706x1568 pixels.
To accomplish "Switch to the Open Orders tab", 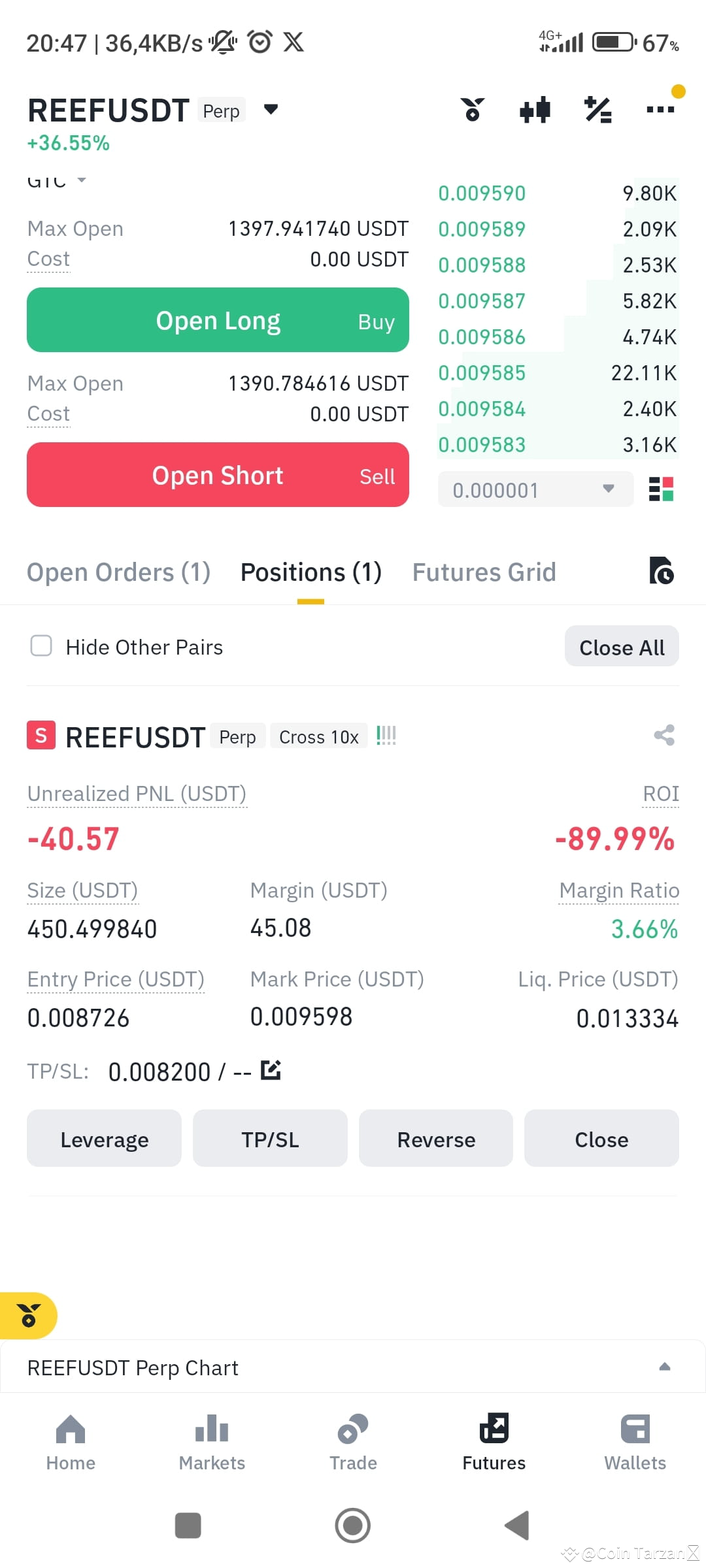I will (118, 571).
